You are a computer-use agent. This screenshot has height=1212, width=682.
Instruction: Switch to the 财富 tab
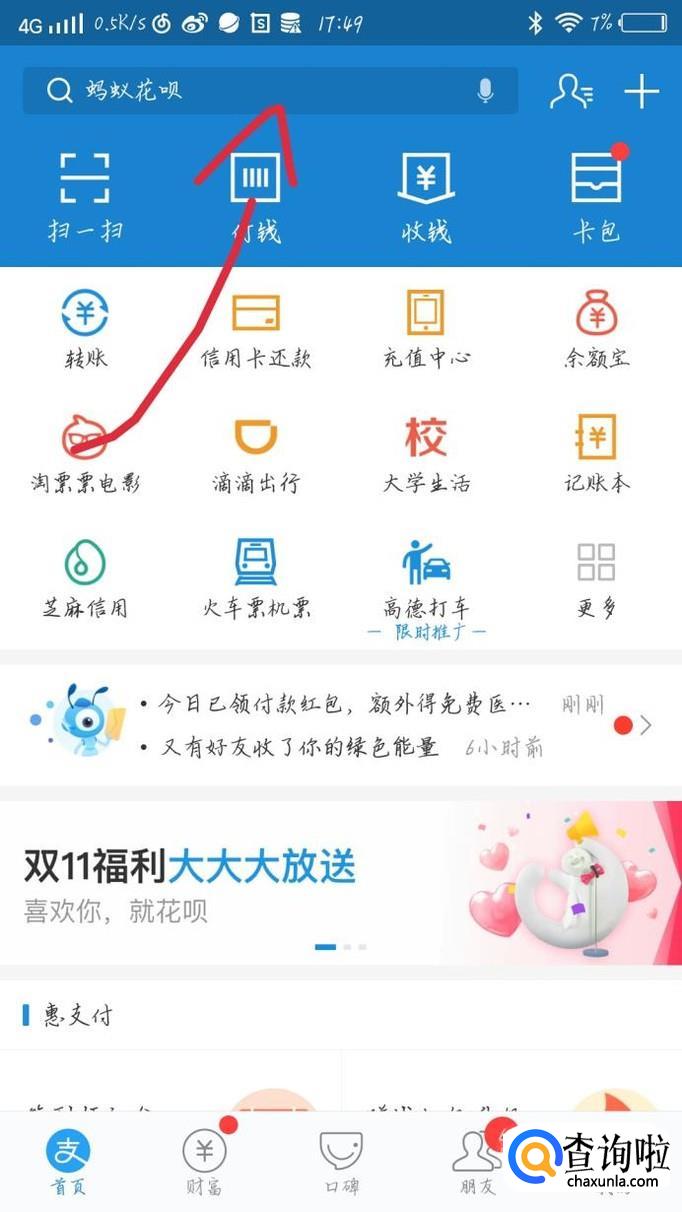point(204,1162)
